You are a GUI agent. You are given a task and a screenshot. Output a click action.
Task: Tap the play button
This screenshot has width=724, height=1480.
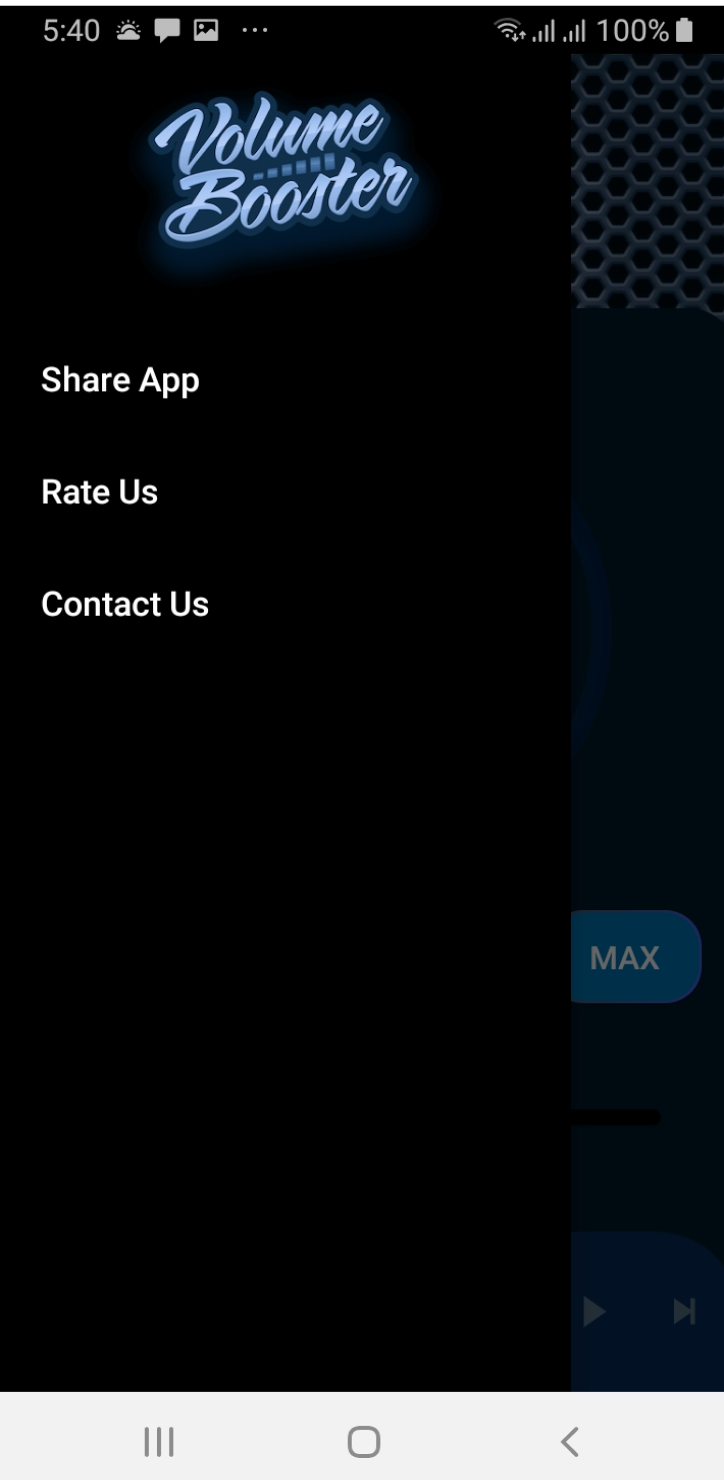[594, 1311]
